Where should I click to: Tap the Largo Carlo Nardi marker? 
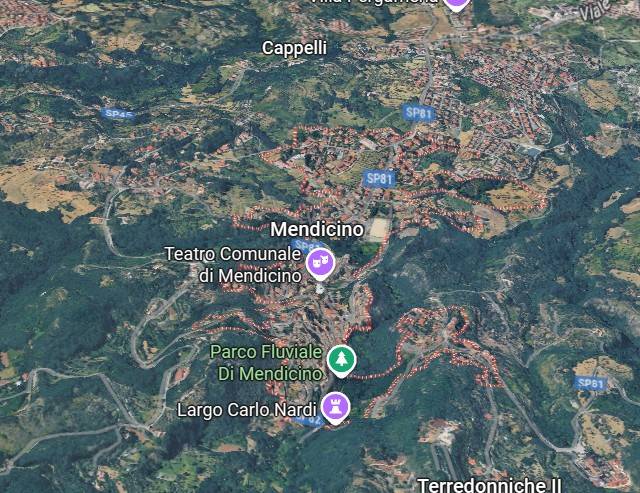(x=334, y=407)
